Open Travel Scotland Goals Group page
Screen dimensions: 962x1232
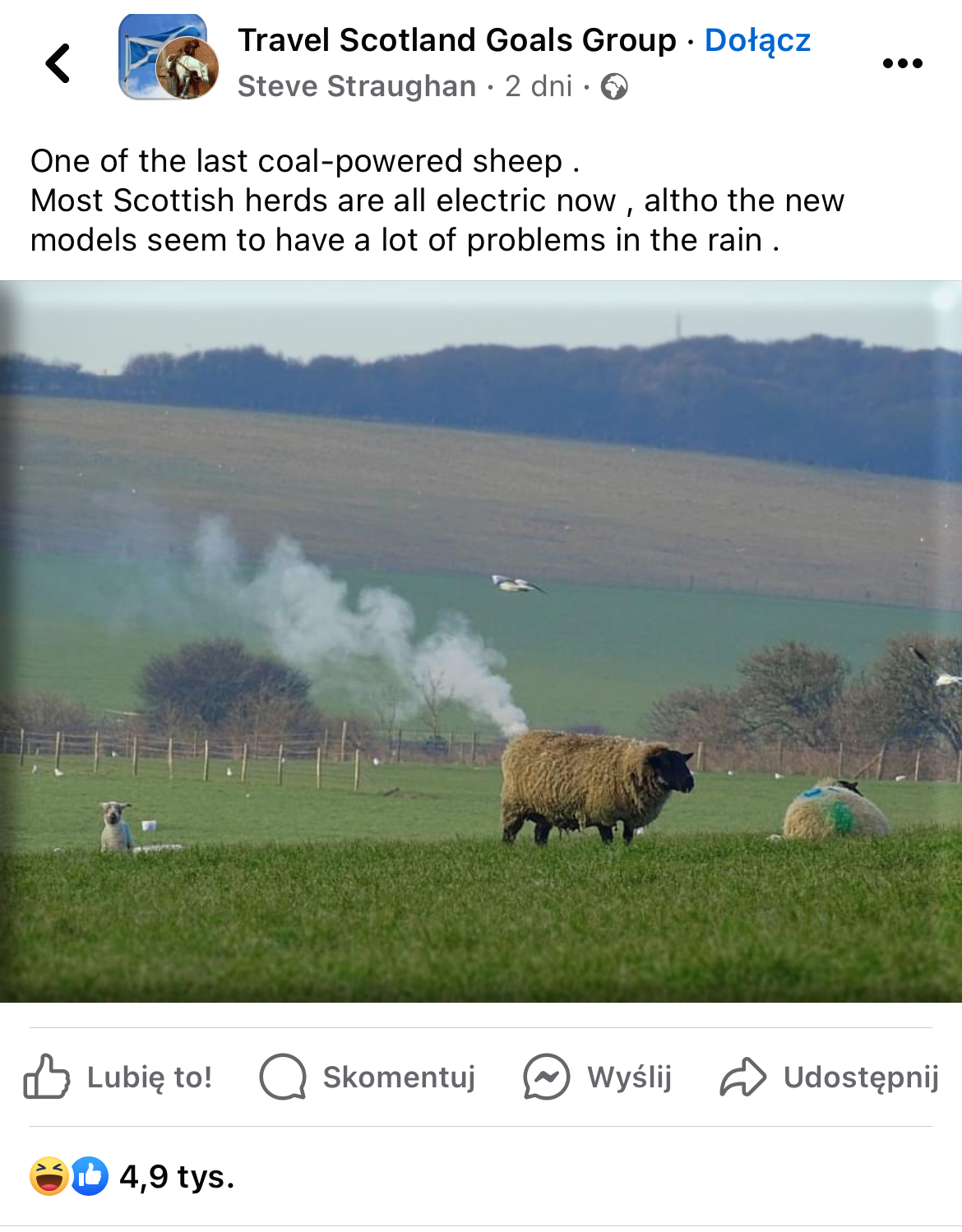tap(456, 40)
